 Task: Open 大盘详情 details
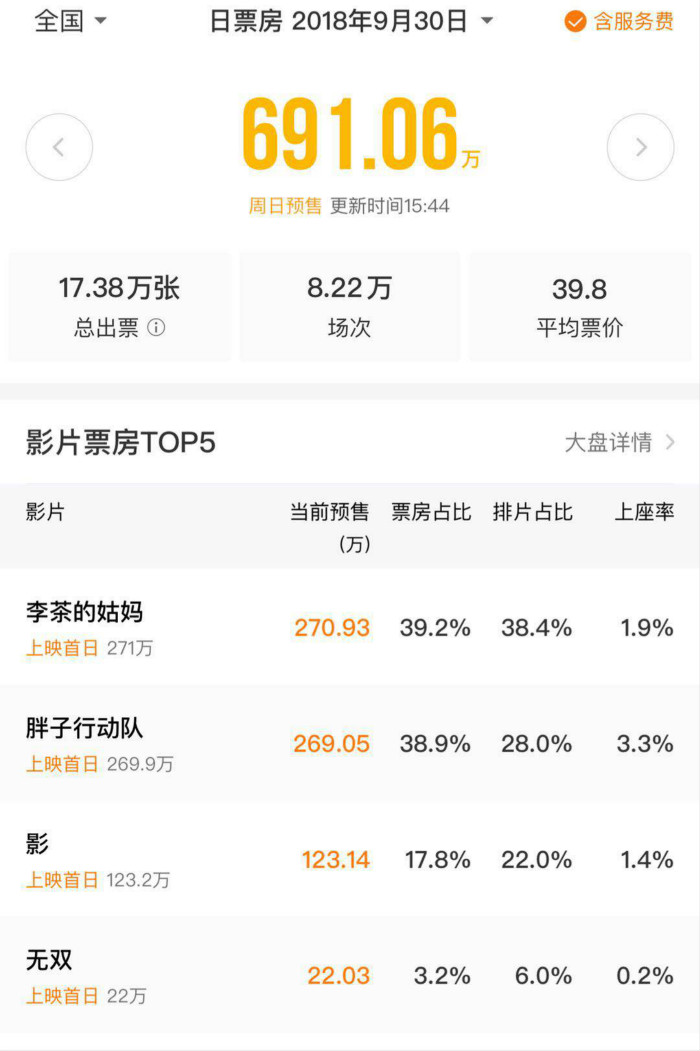click(x=619, y=442)
